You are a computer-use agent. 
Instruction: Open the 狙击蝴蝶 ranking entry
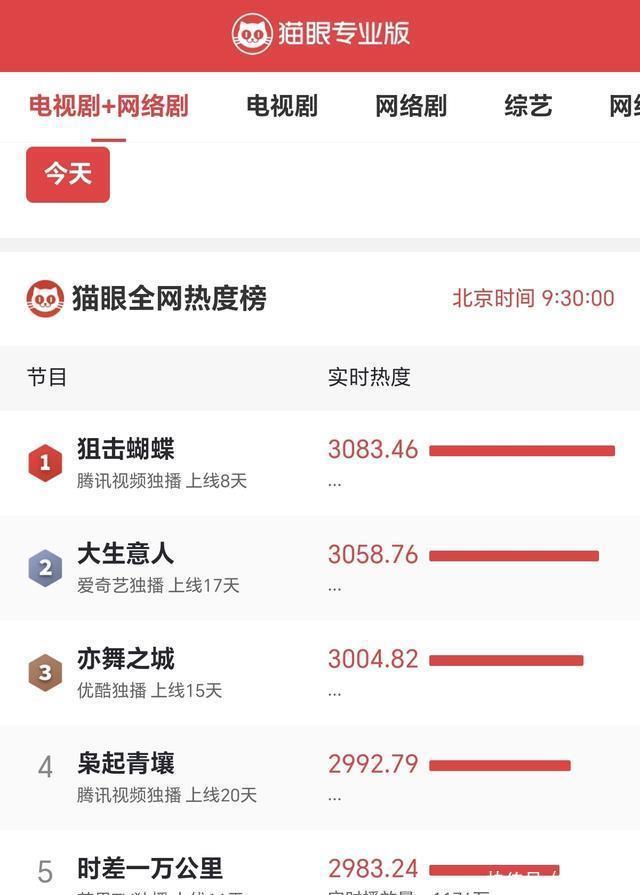click(126, 450)
